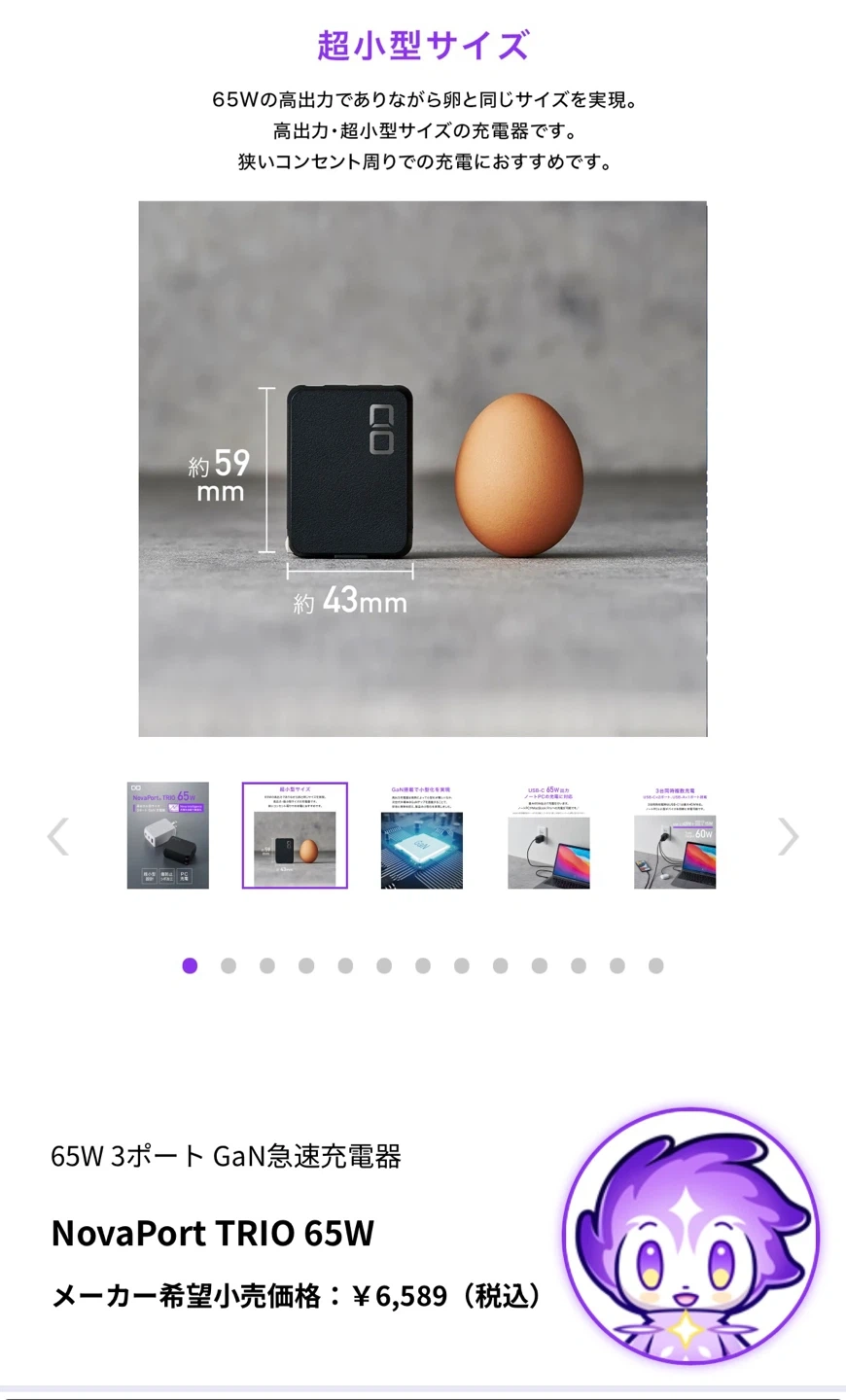Image resolution: width=846 pixels, height=1400 pixels.
Task: Jump to the last carousel page dot
Action: click(656, 965)
